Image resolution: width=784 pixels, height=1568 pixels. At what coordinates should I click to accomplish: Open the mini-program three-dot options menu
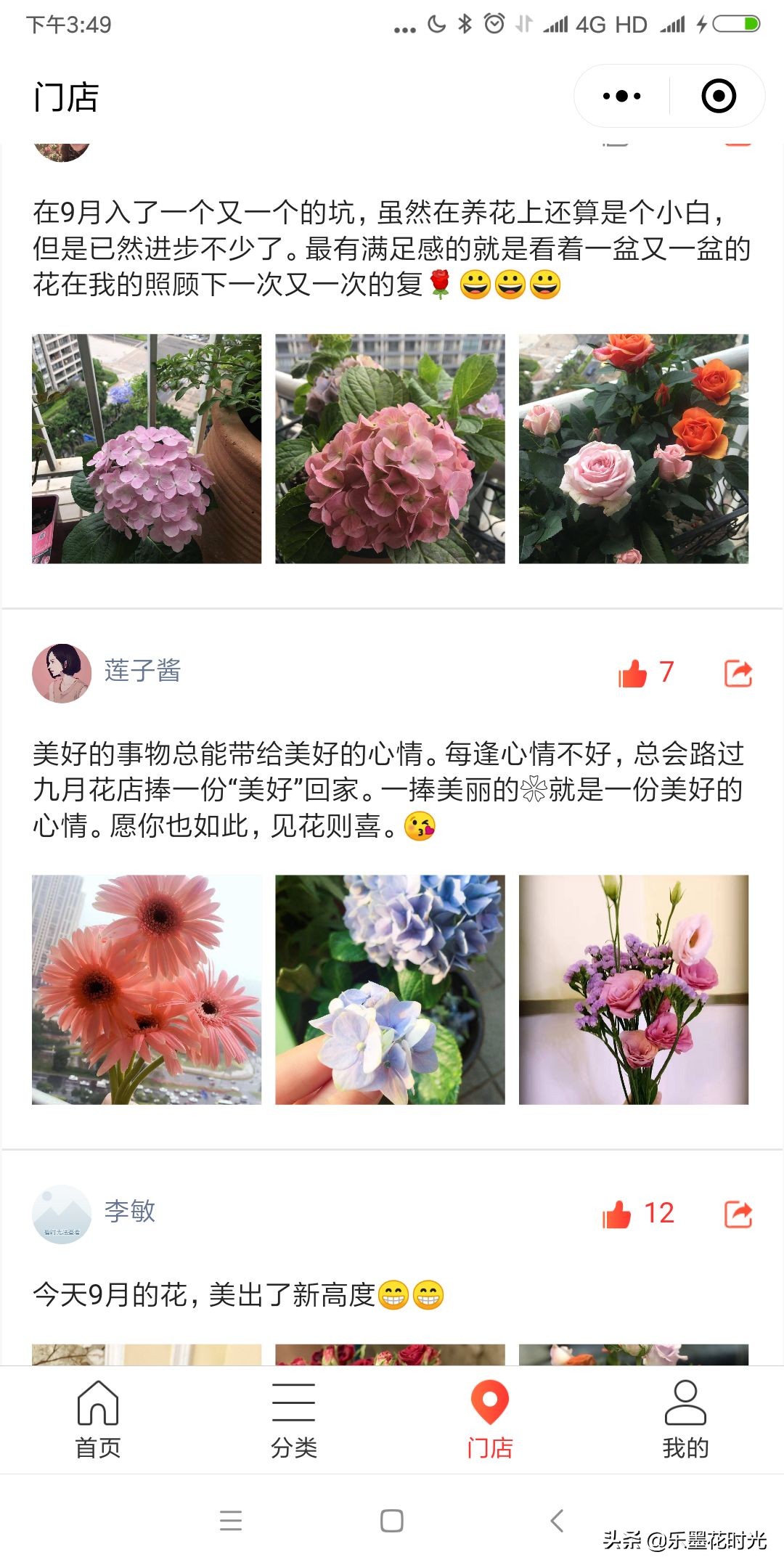pos(621,95)
